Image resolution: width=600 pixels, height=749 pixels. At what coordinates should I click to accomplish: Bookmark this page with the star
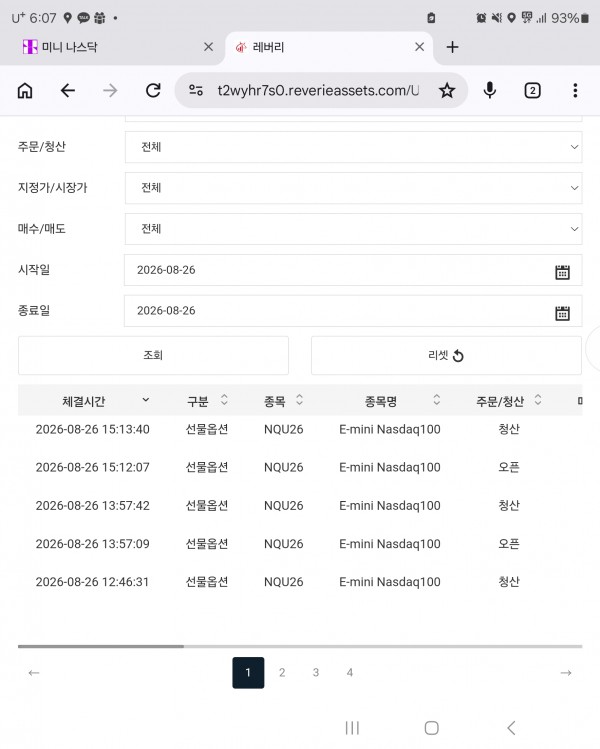click(447, 90)
